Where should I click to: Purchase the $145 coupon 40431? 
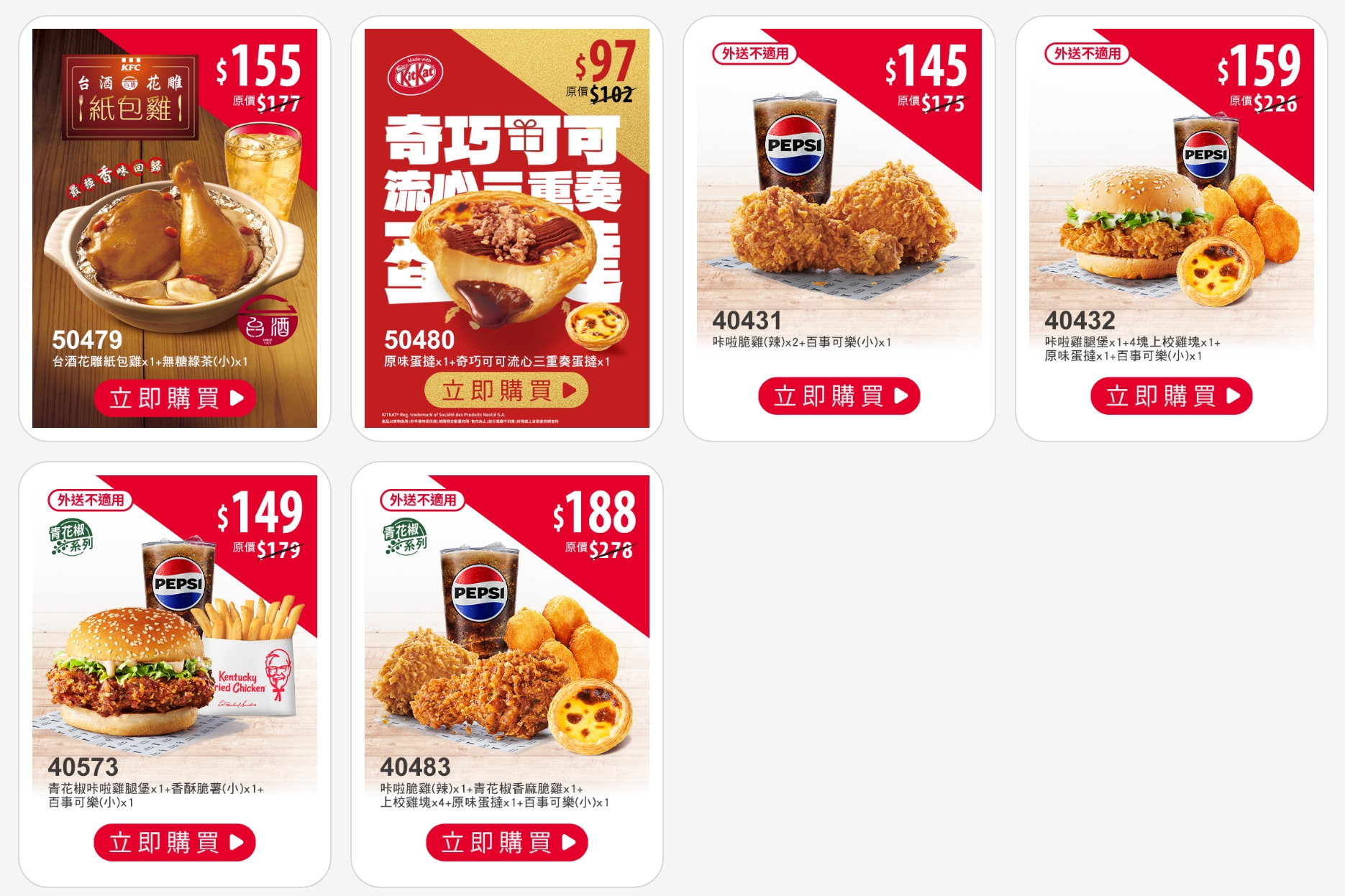[x=839, y=396]
